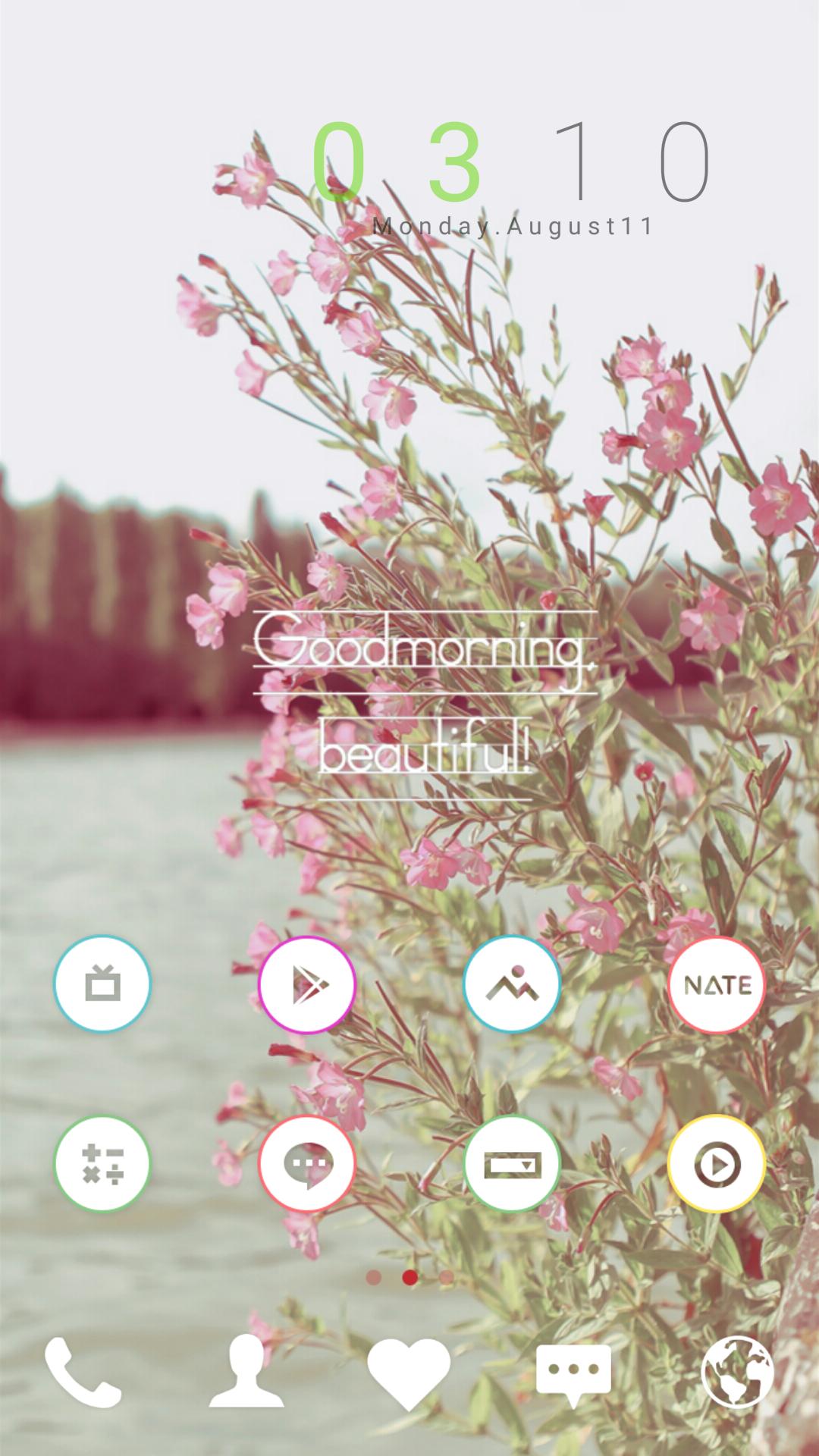
Task: Launch the globe browser icon
Action: tap(737, 1373)
